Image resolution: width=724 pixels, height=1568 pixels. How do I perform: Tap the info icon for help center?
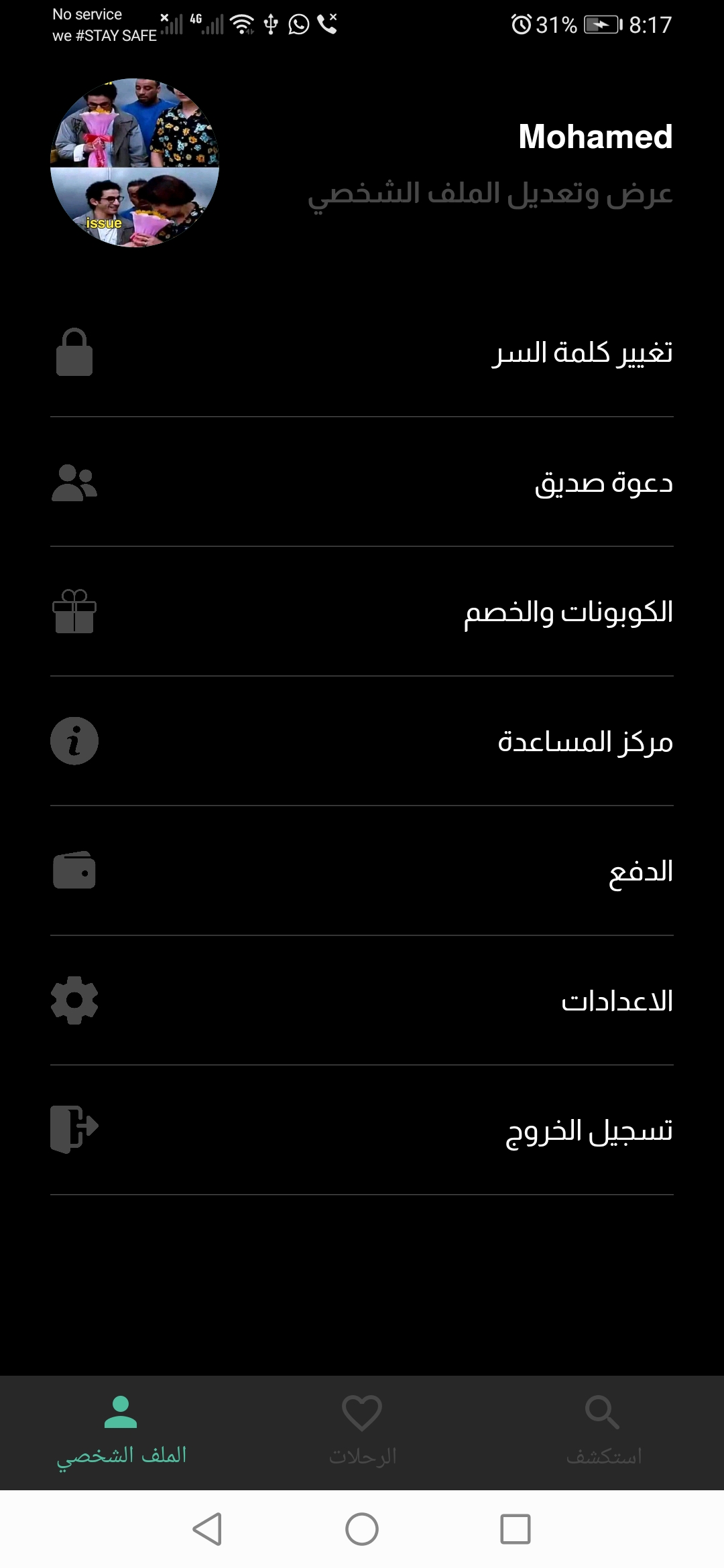coord(74,741)
